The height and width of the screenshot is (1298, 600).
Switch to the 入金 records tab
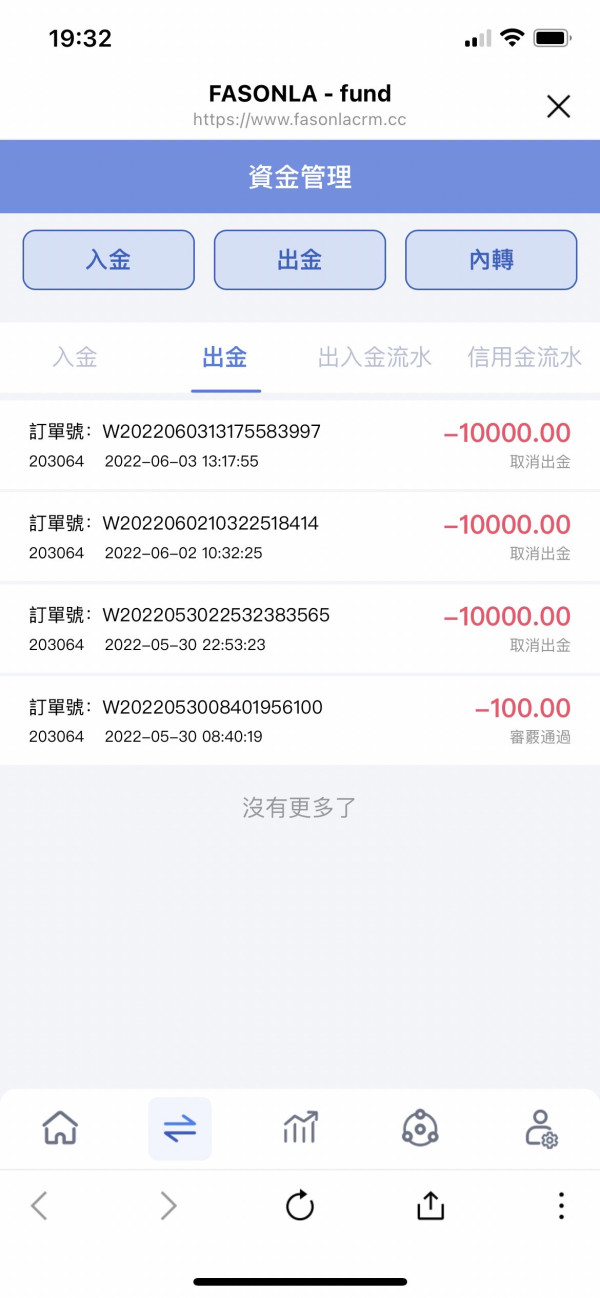coord(75,357)
